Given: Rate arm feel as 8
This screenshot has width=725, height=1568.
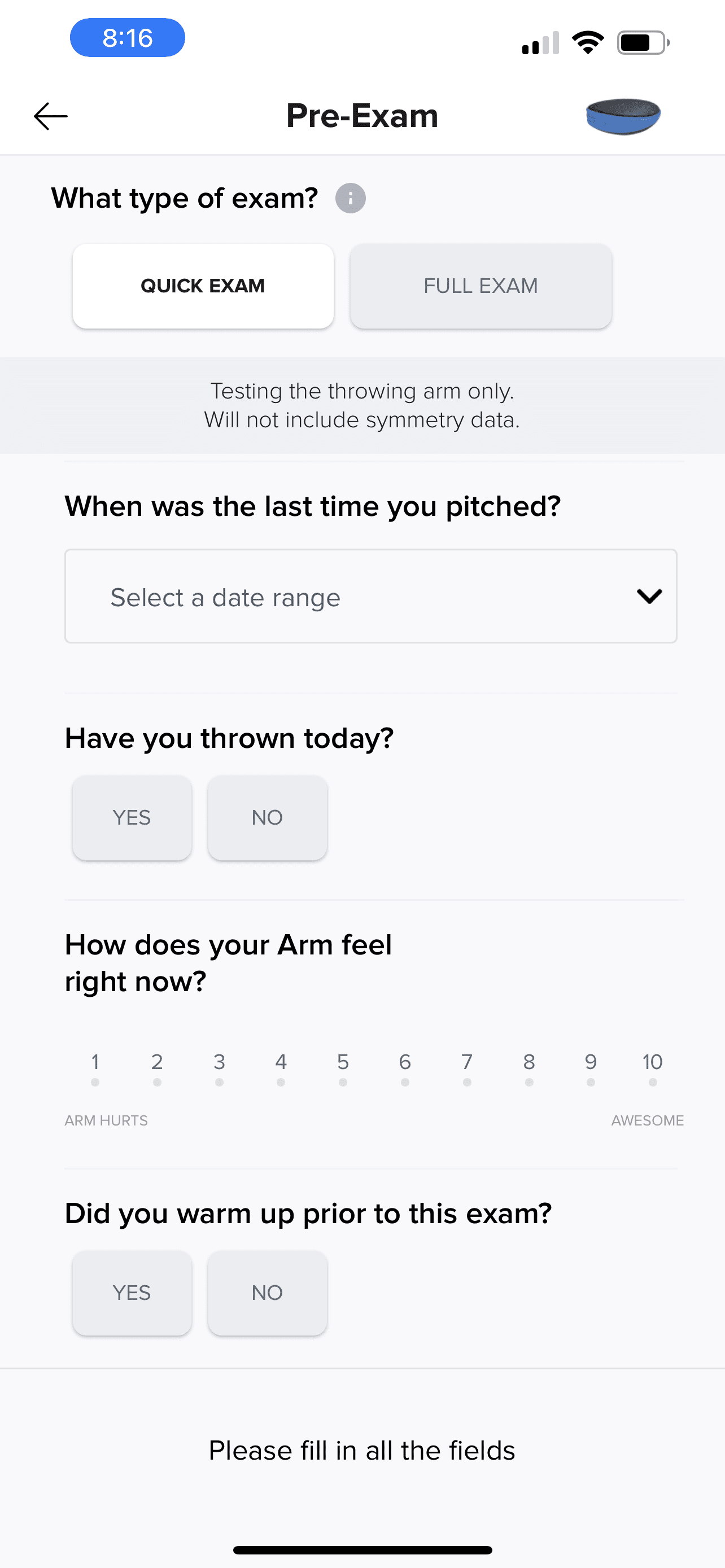Looking at the screenshot, I should 529,1070.
